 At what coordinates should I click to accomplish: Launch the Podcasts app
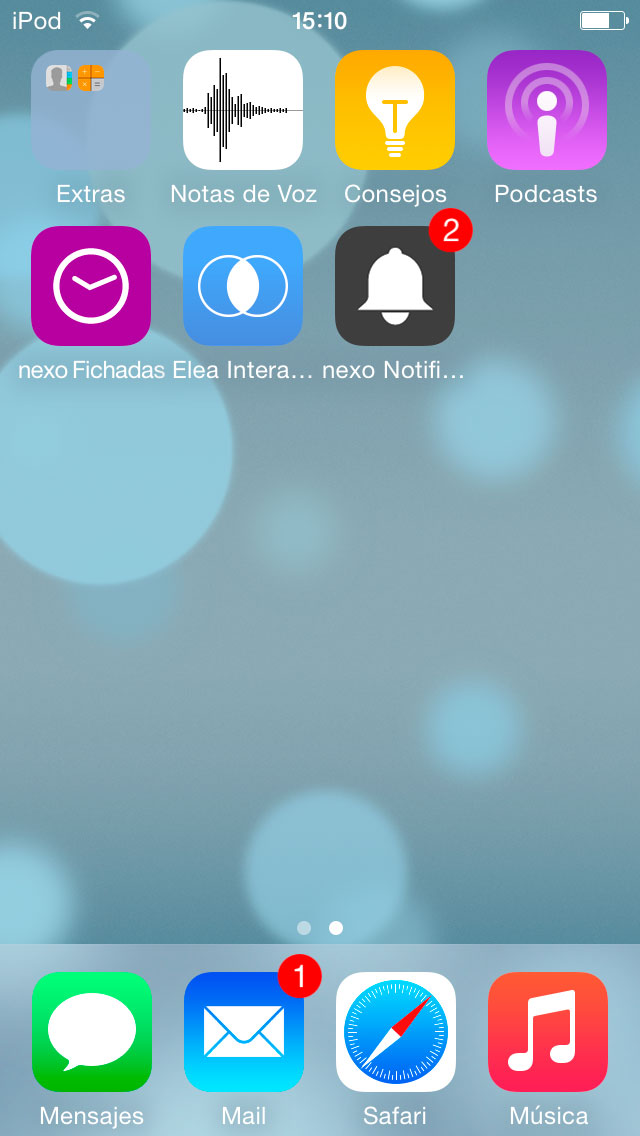[547, 110]
